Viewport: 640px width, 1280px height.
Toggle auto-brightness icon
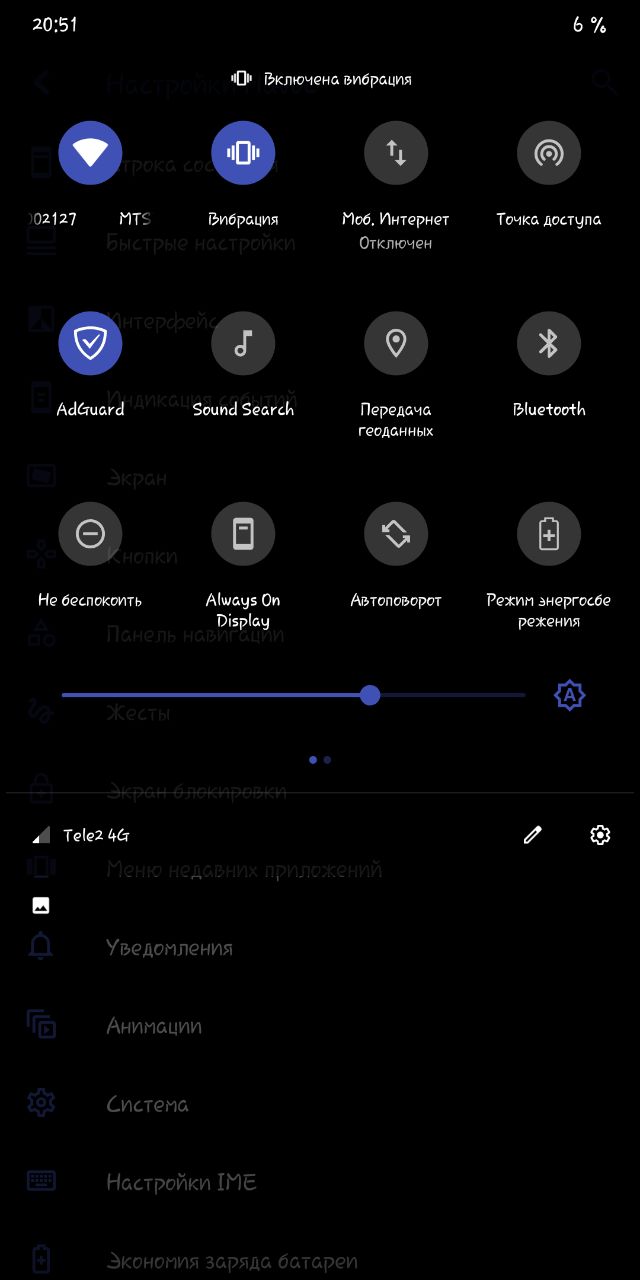(x=569, y=695)
